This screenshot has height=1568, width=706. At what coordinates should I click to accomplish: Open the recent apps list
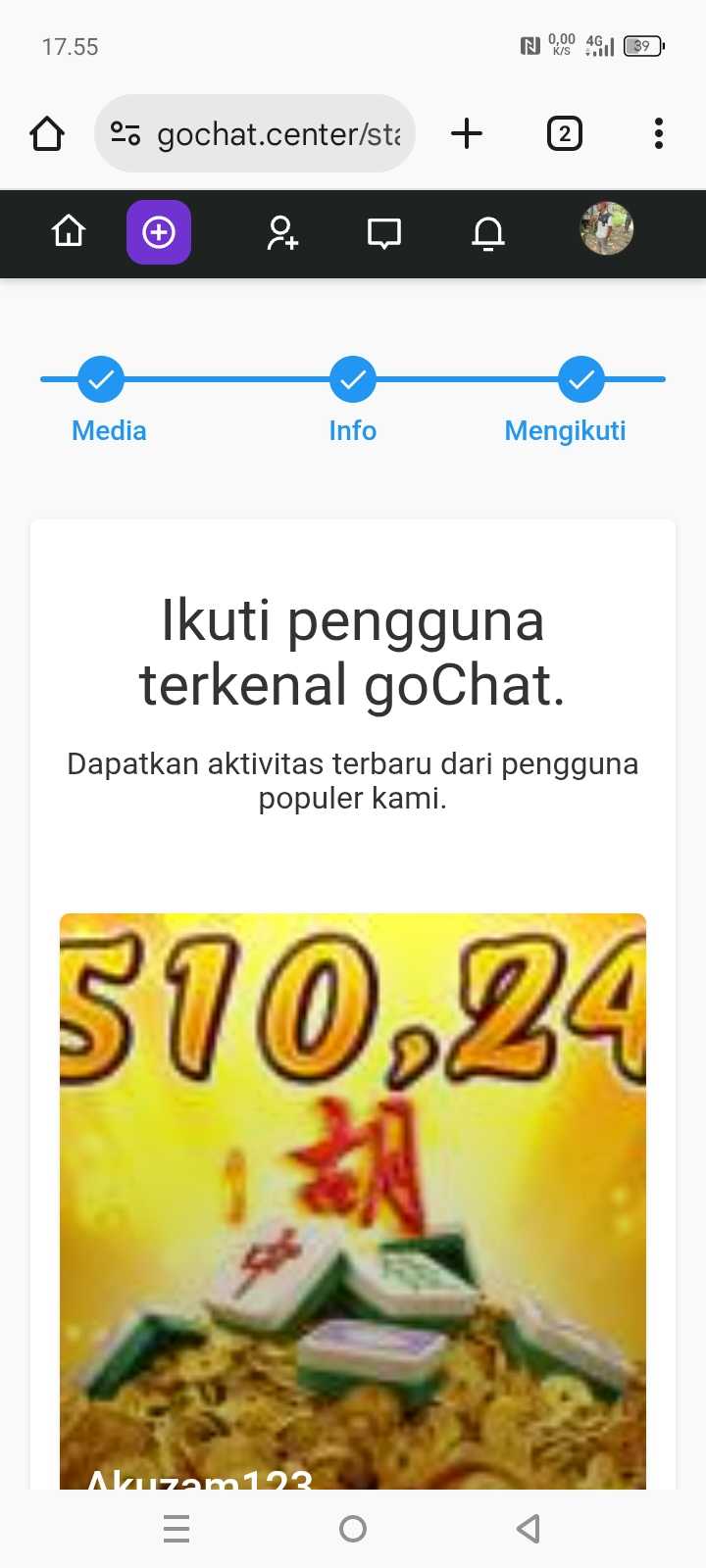(x=176, y=1528)
